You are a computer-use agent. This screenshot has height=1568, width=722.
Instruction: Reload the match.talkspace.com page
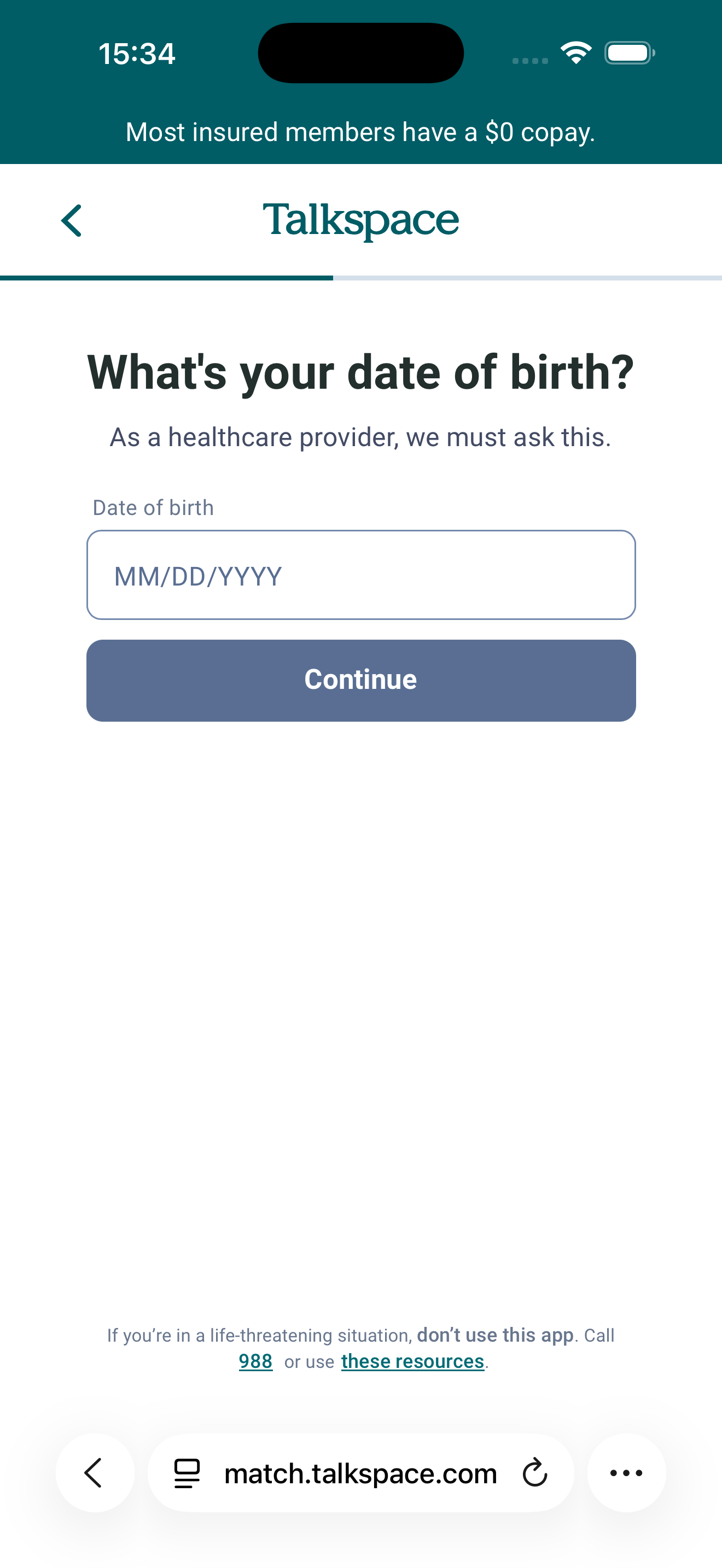point(535,1473)
